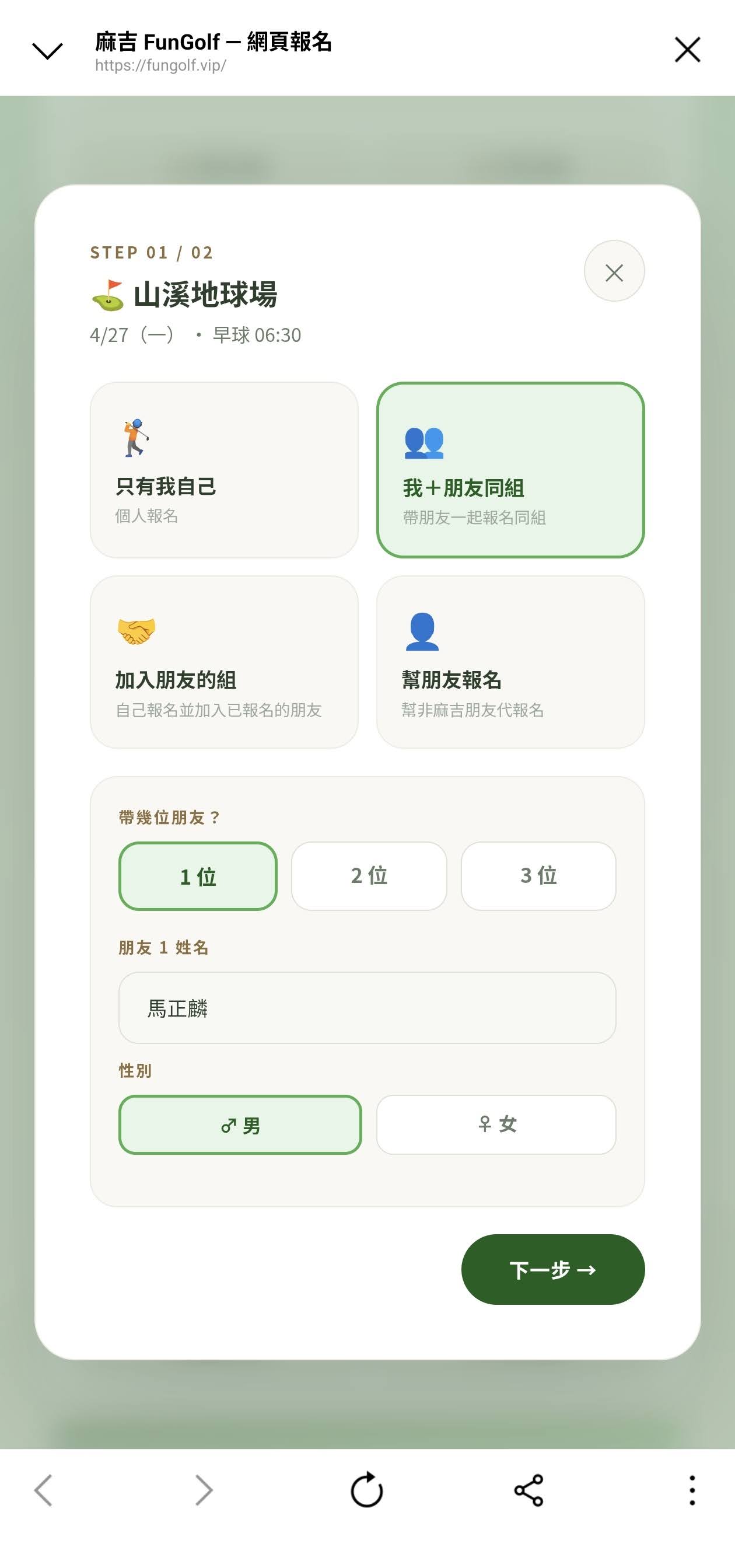Select 2 位 as friend count
735x1568 pixels.
point(367,875)
